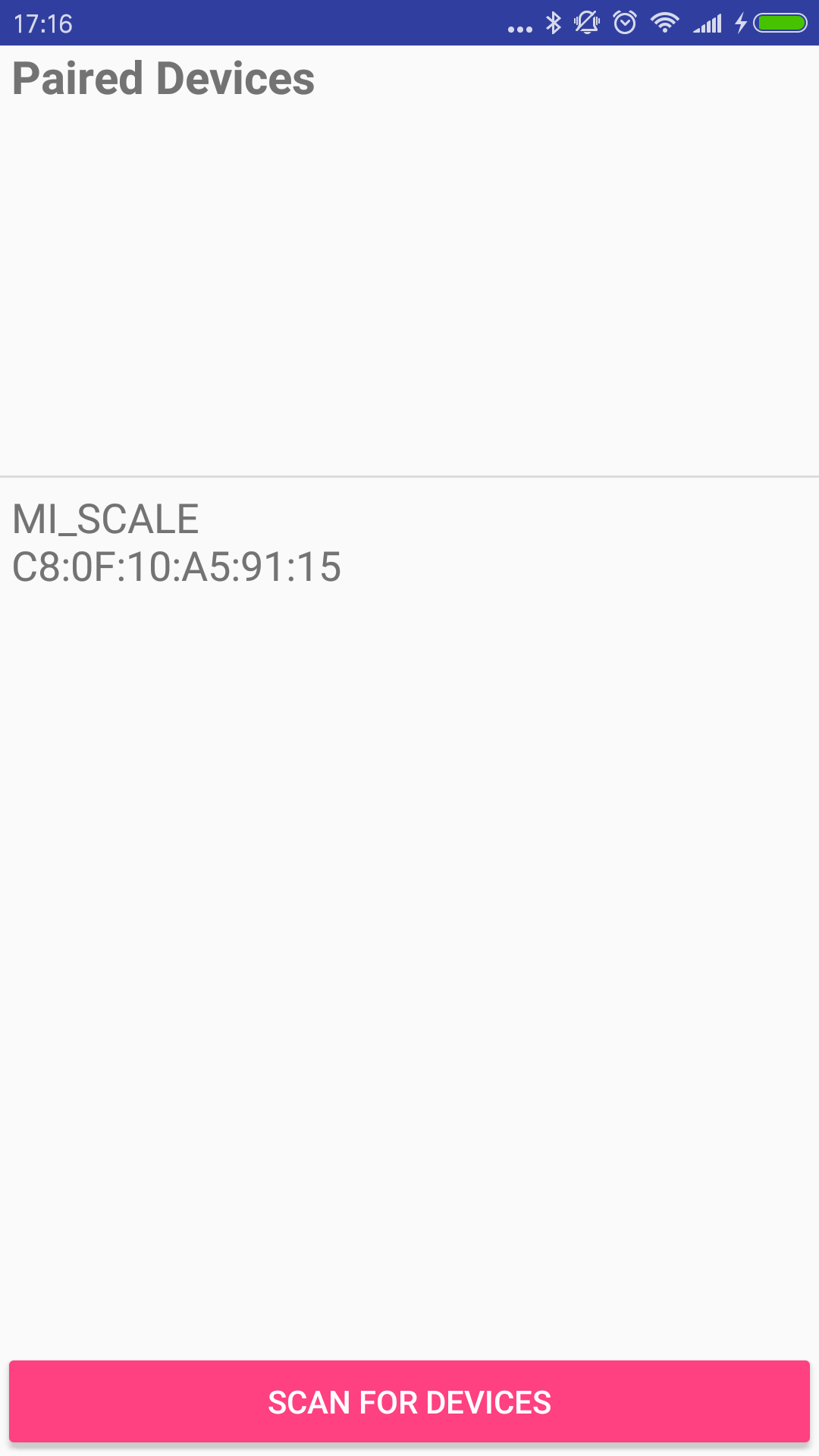Select the MI_SCALE device
Image resolution: width=819 pixels, height=1456 pixels.
click(177, 543)
